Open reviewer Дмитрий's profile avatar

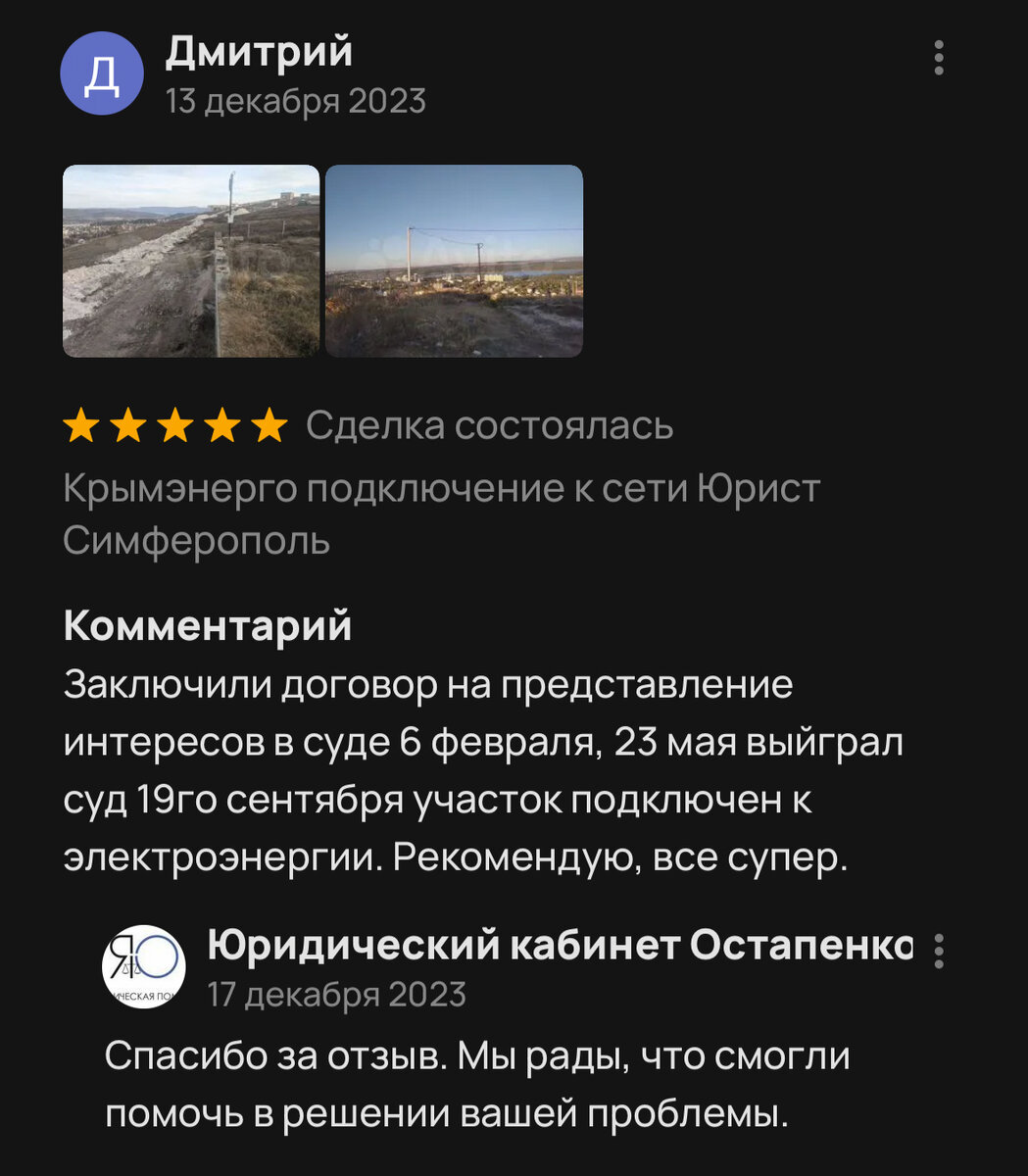[102, 73]
